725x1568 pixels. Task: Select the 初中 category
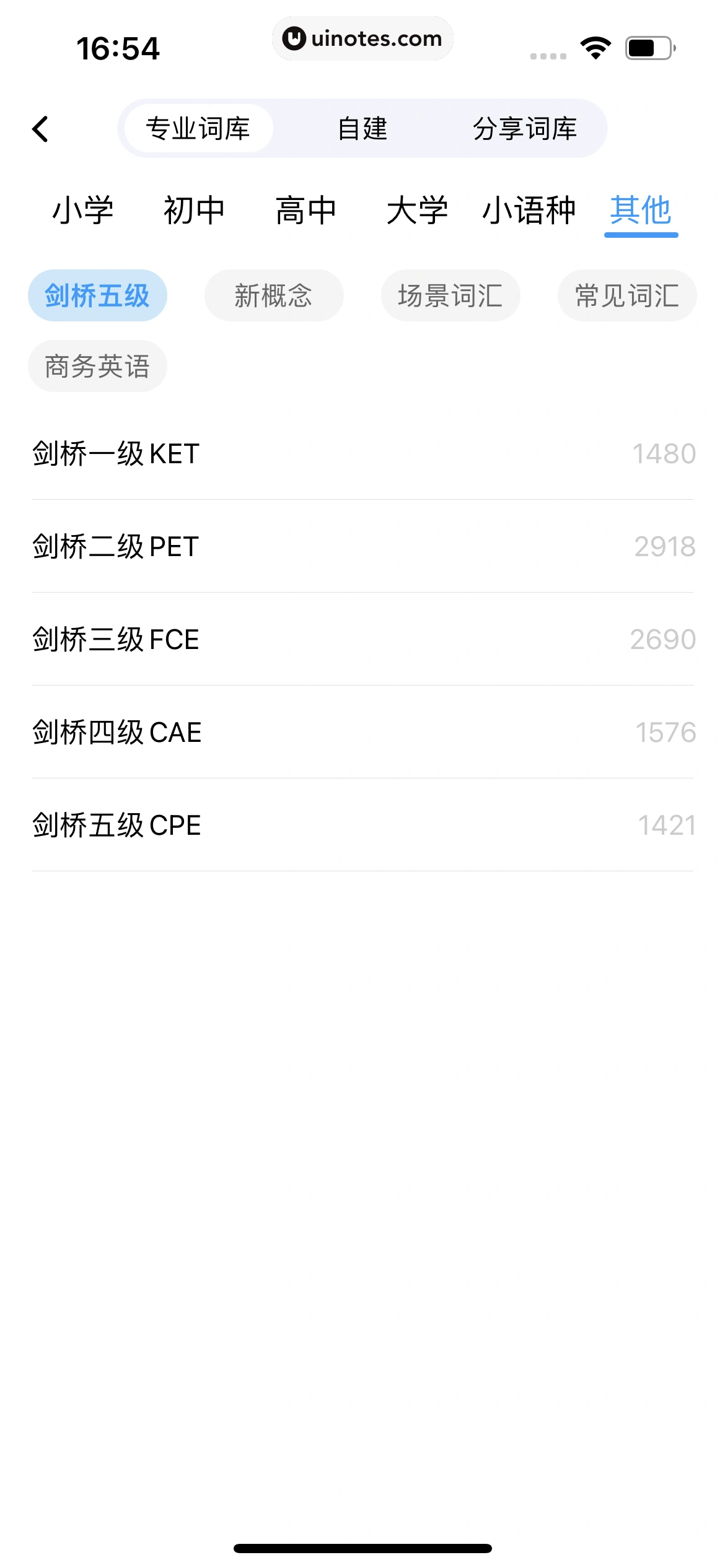tap(195, 211)
